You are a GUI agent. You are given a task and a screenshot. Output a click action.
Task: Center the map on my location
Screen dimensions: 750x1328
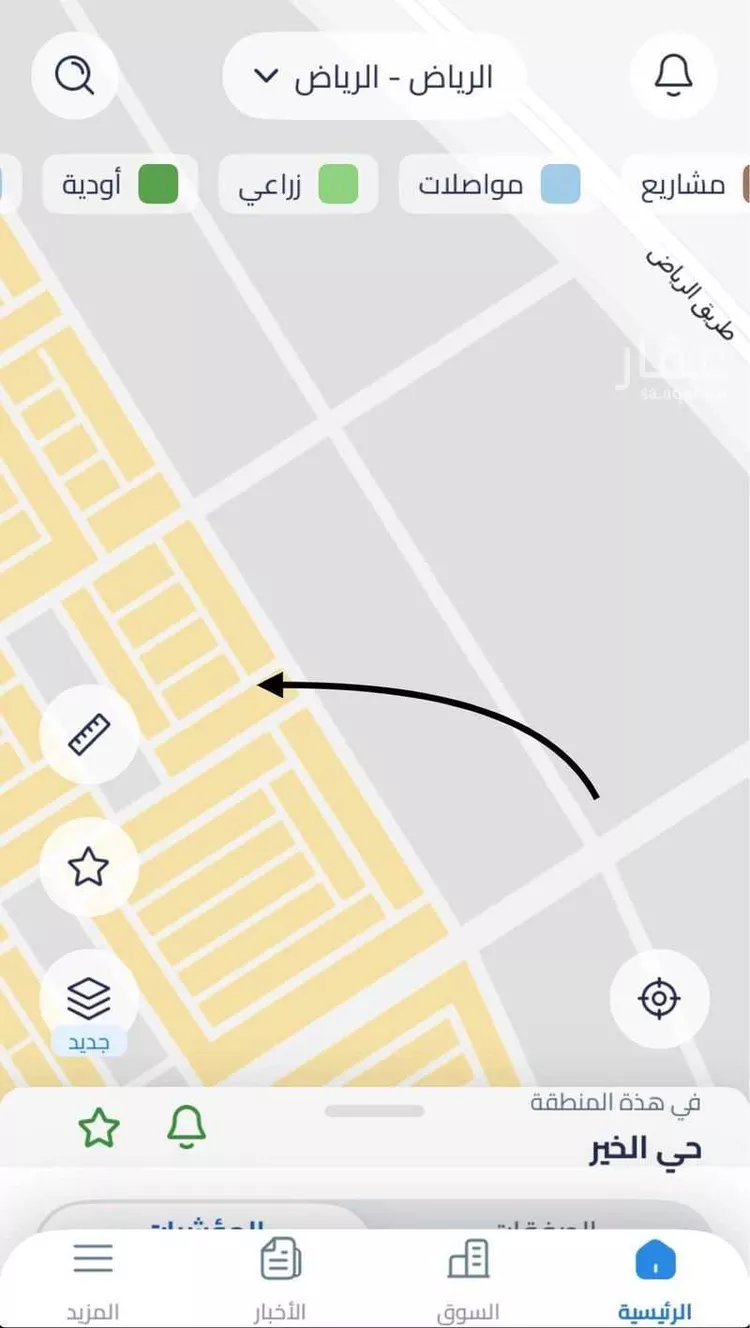[660, 997]
